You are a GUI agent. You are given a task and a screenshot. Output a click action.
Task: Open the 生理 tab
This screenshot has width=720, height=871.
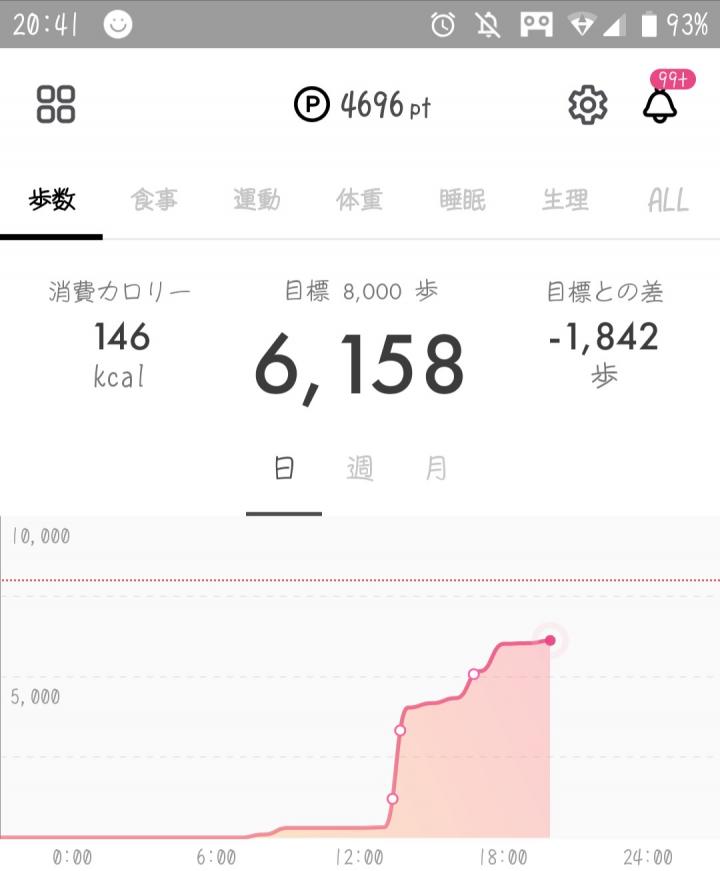tap(565, 200)
